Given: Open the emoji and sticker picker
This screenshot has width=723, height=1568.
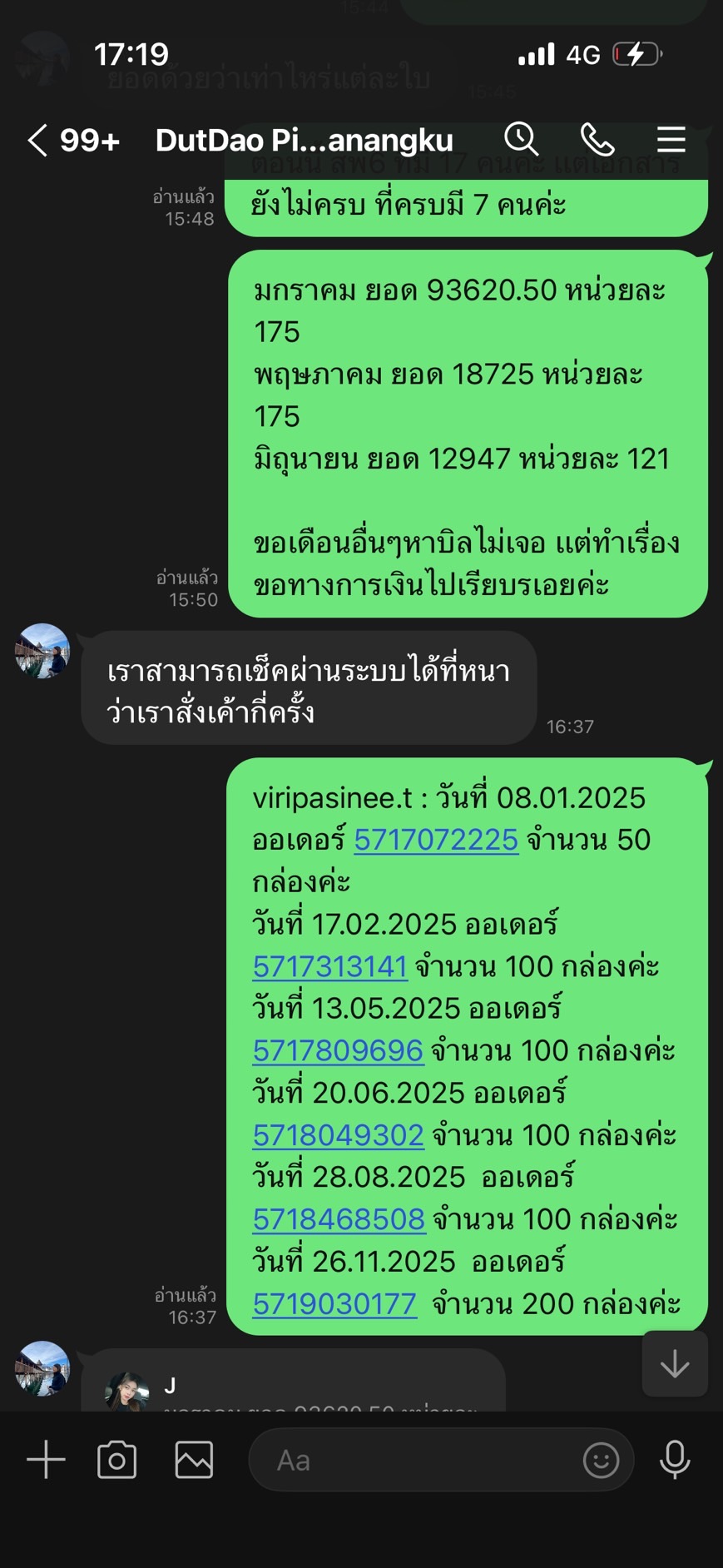Looking at the screenshot, I should click(601, 1460).
